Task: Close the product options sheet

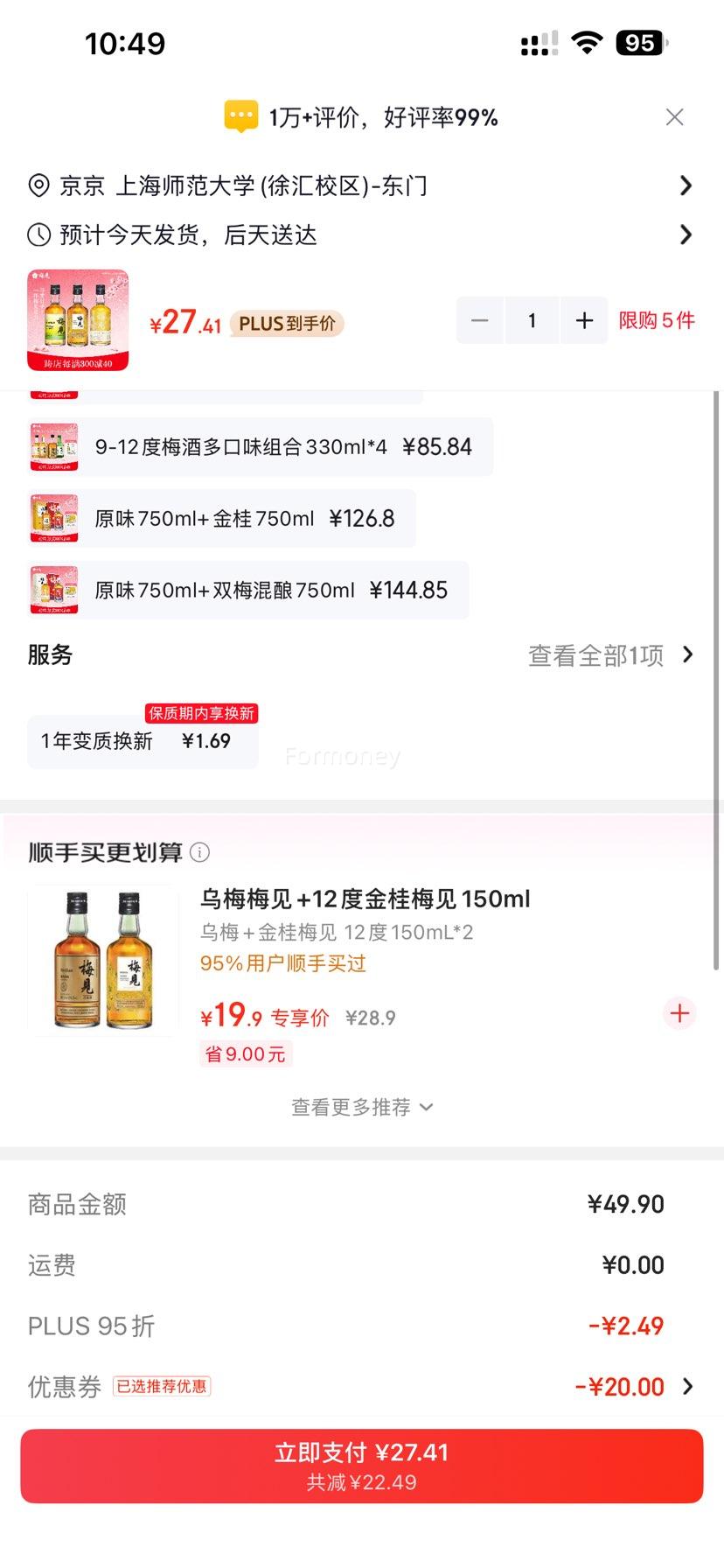Action: point(674,116)
